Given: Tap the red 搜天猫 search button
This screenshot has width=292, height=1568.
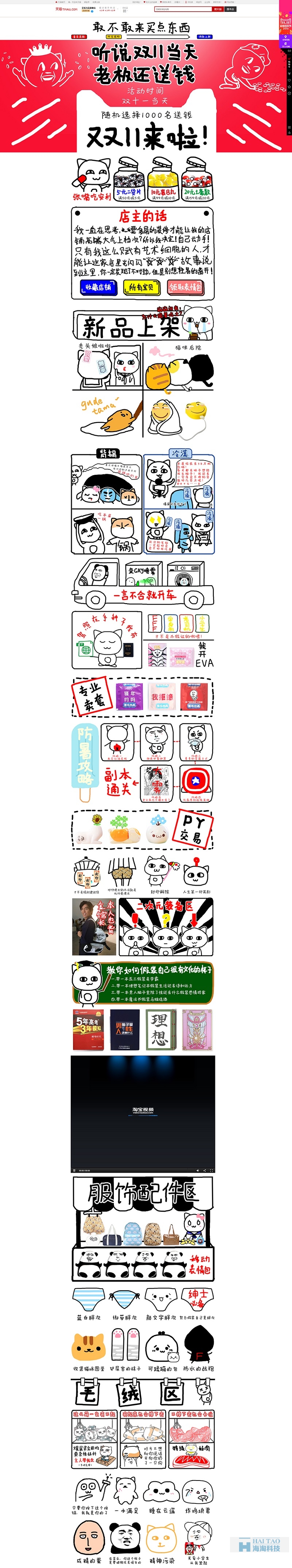Looking at the screenshot, I should 218,9.
